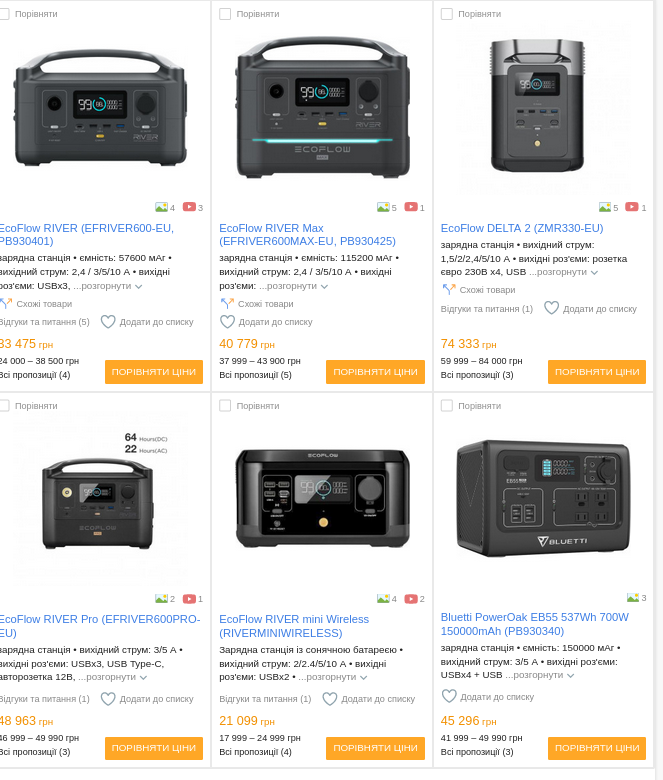Select compare checkbox for EcoFlow RIVER mini Wireless
This screenshot has height=780, width=663.
[x=225, y=406]
